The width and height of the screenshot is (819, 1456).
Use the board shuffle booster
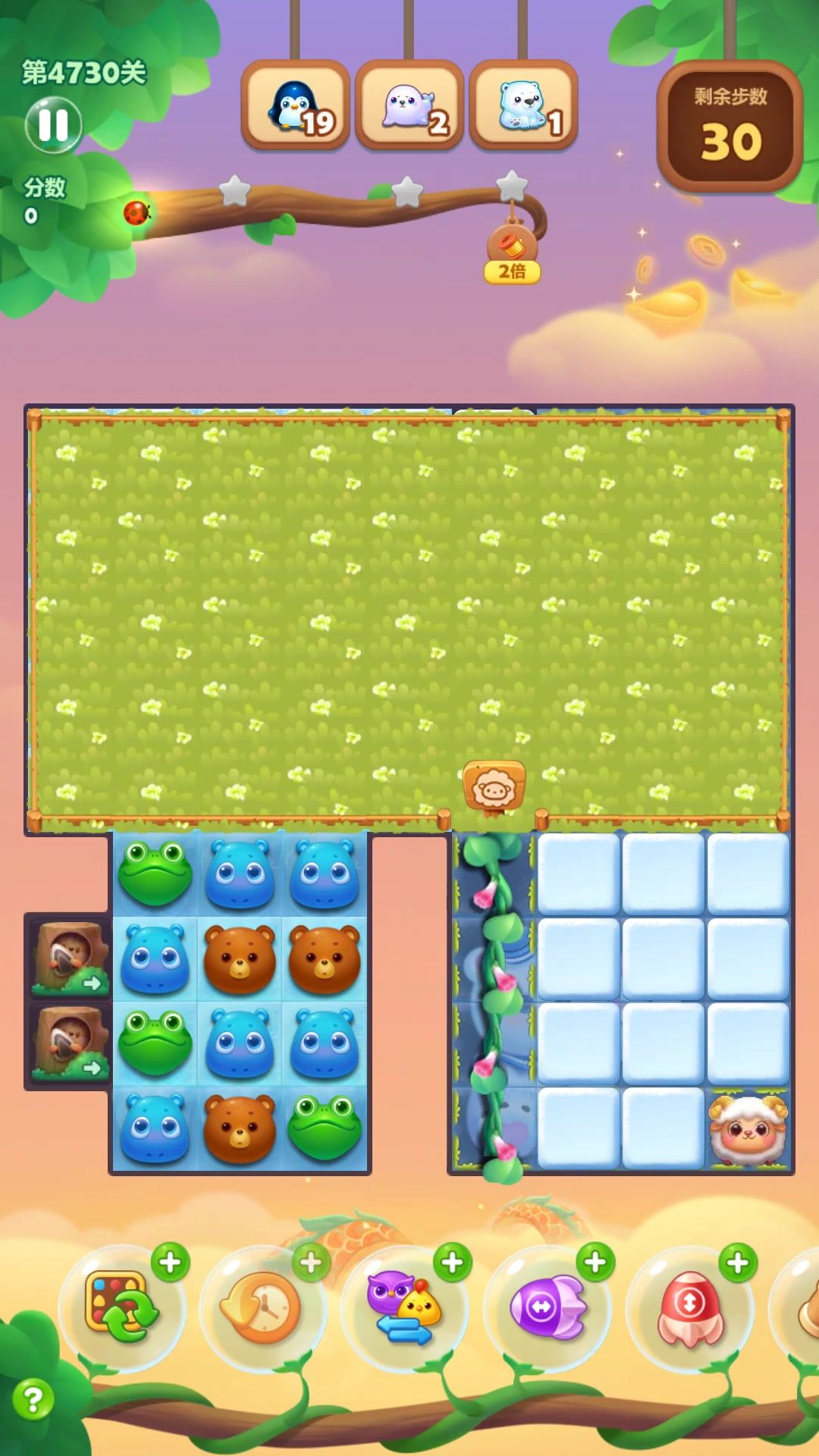121,1307
